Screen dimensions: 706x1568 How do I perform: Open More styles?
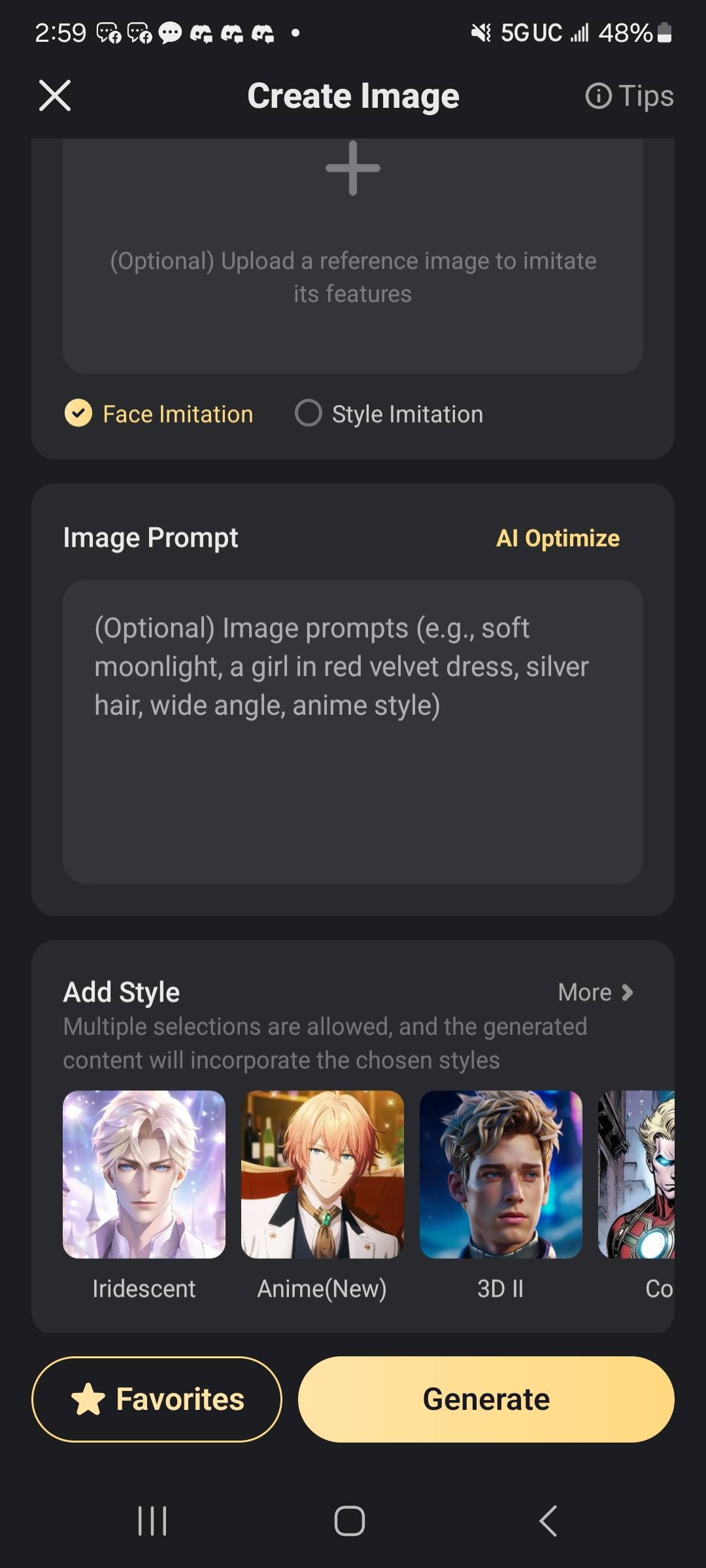tap(595, 992)
